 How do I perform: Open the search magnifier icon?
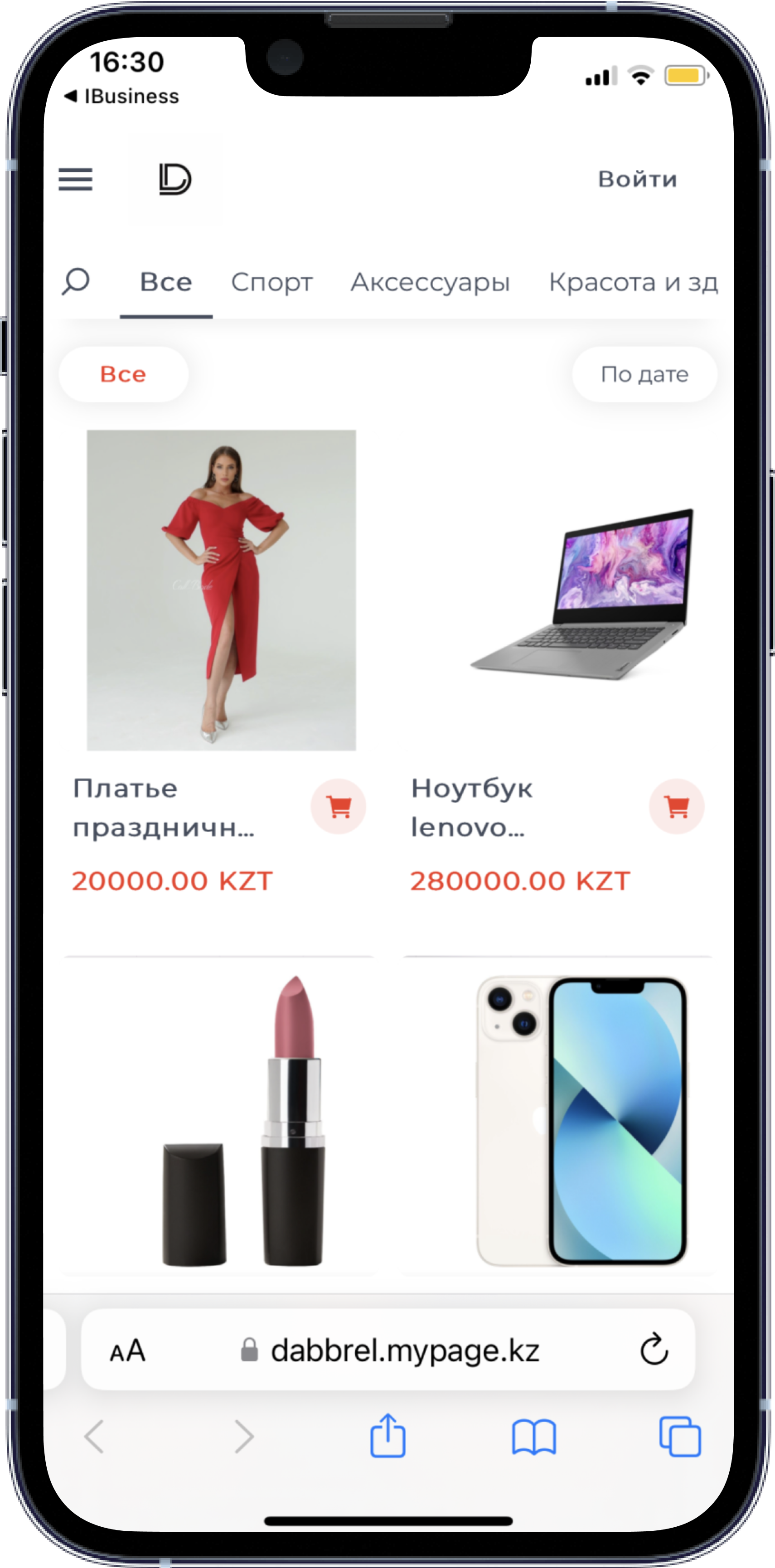tap(76, 281)
